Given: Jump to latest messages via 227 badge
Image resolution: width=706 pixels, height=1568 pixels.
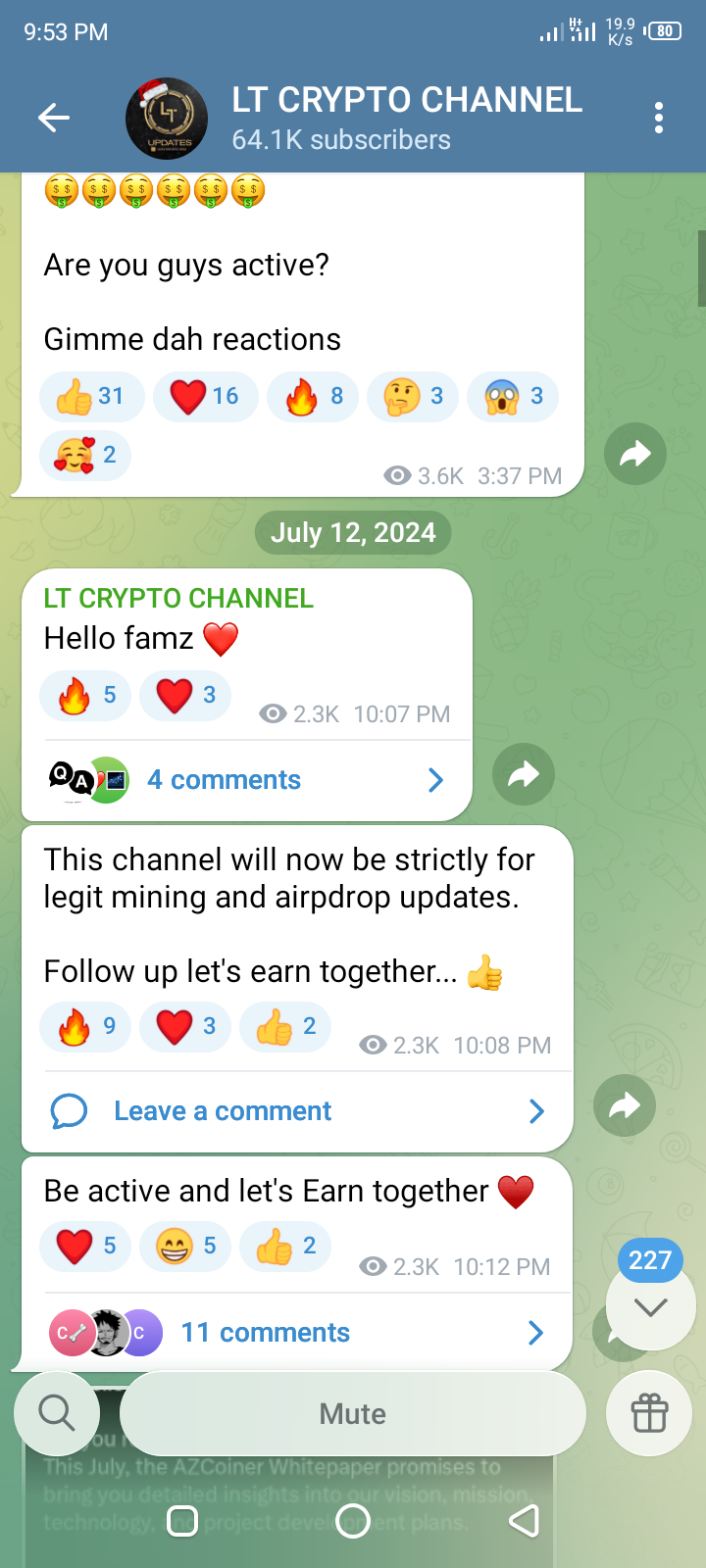Looking at the screenshot, I should [650, 1303].
